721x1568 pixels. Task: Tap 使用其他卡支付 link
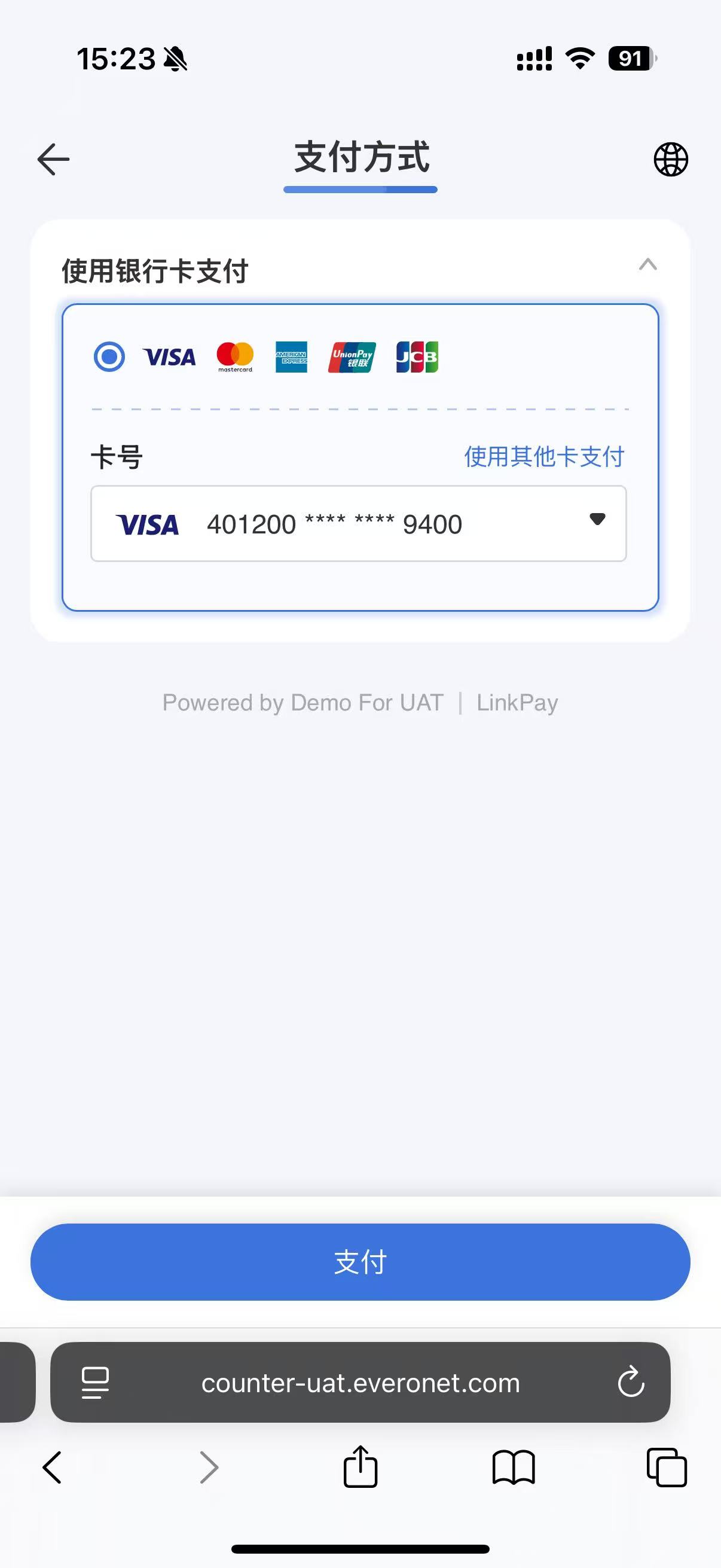tap(544, 456)
